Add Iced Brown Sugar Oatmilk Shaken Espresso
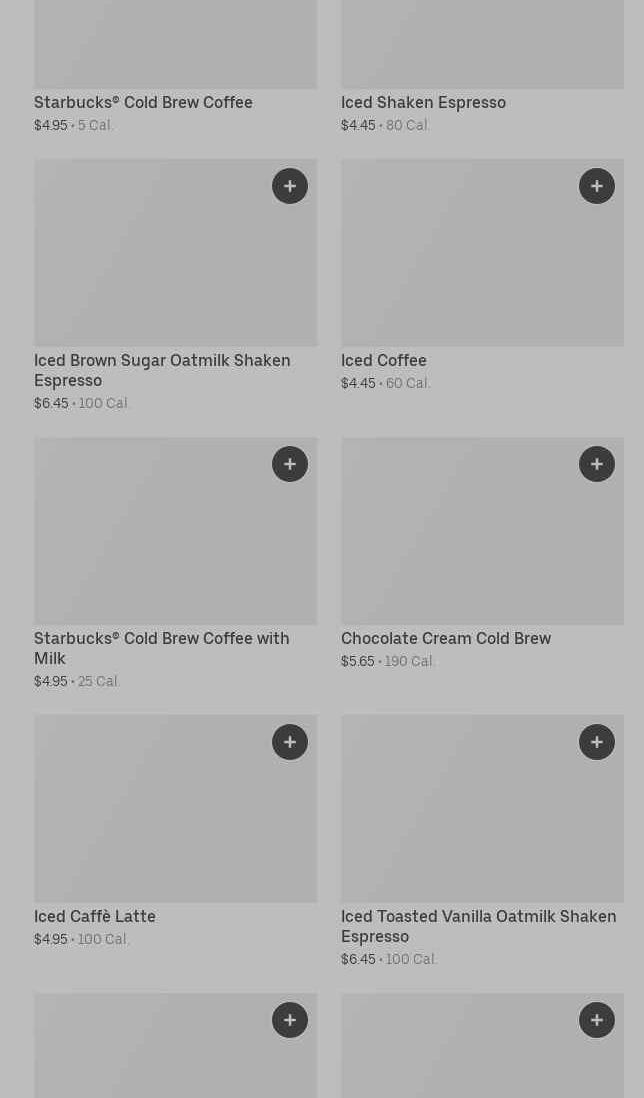Screen dimensions: 644x1098 point(290,186)
